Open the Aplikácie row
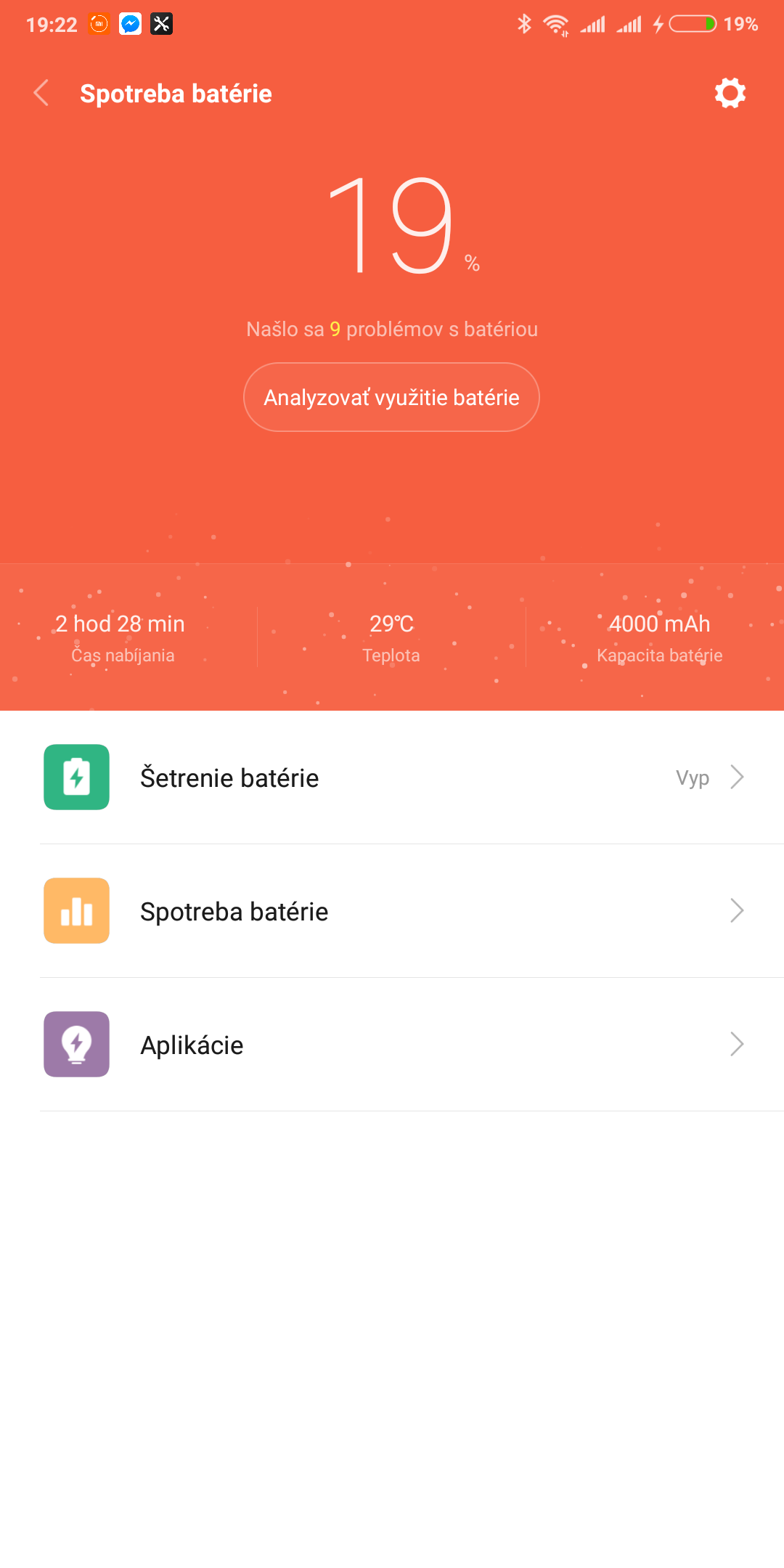Viewport: 784px width, 1568px height. click(392, 1045)
